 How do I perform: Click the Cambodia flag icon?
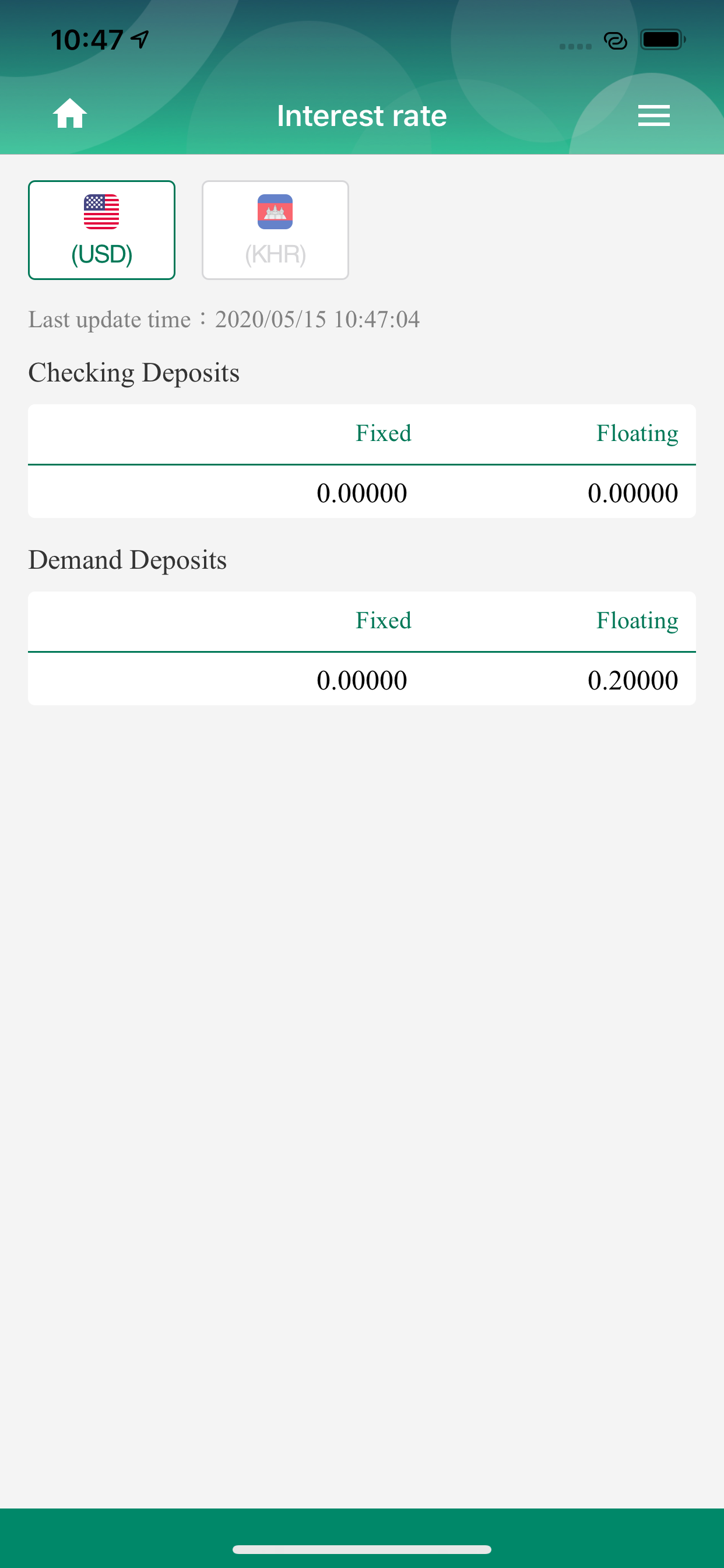point(275,211)
